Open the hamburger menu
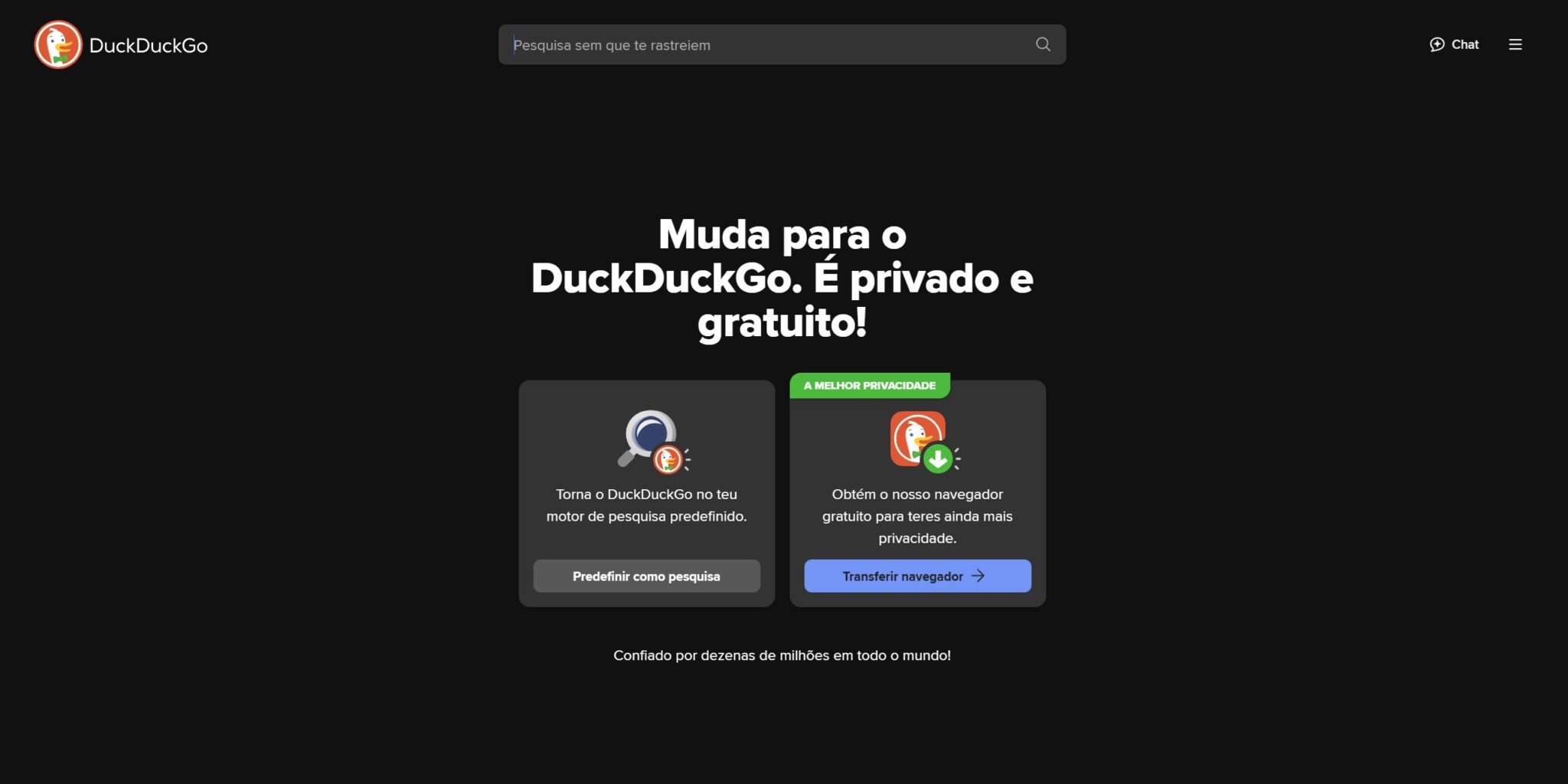Image resolution: width=1568 pixels, height=784 pixels. [1515, 44]
